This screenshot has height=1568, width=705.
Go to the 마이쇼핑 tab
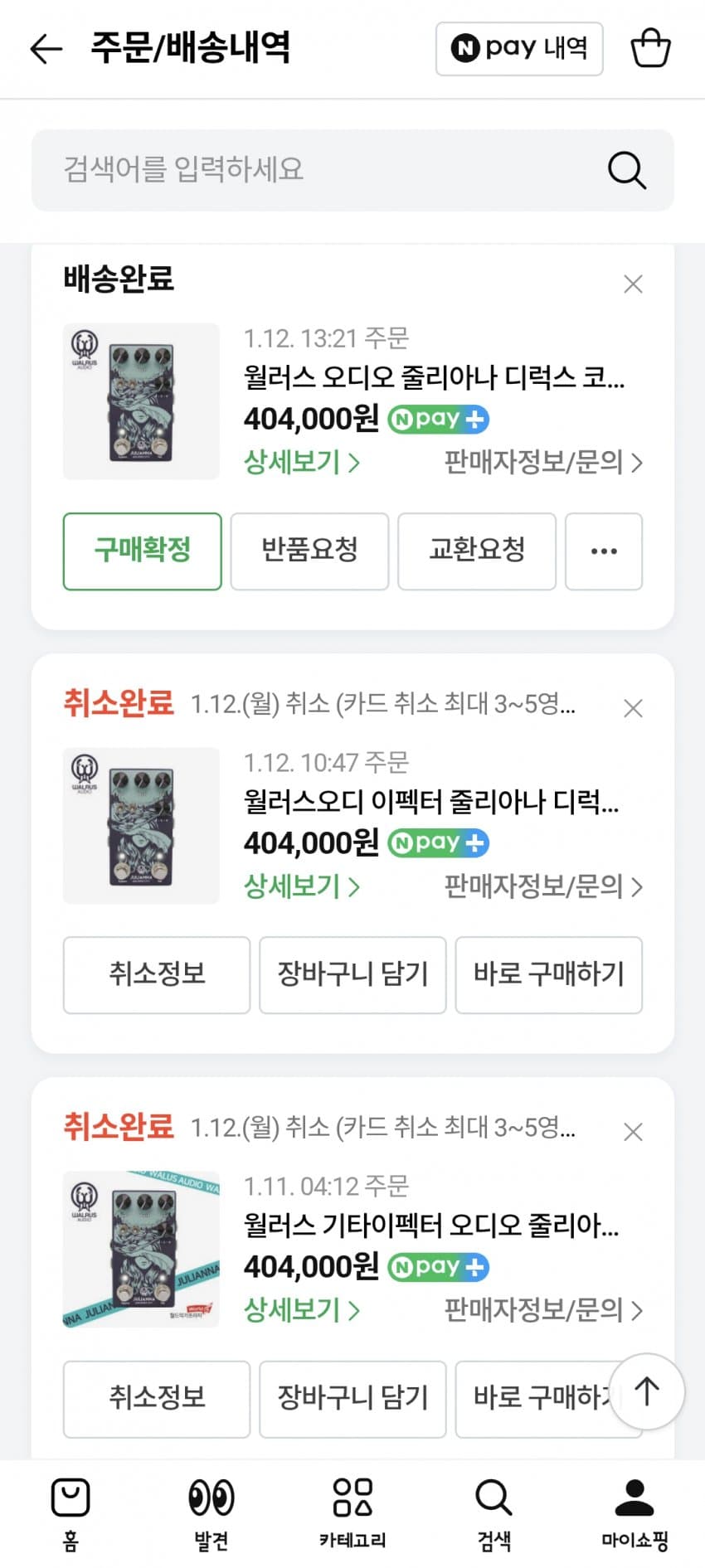[634, 1513]
